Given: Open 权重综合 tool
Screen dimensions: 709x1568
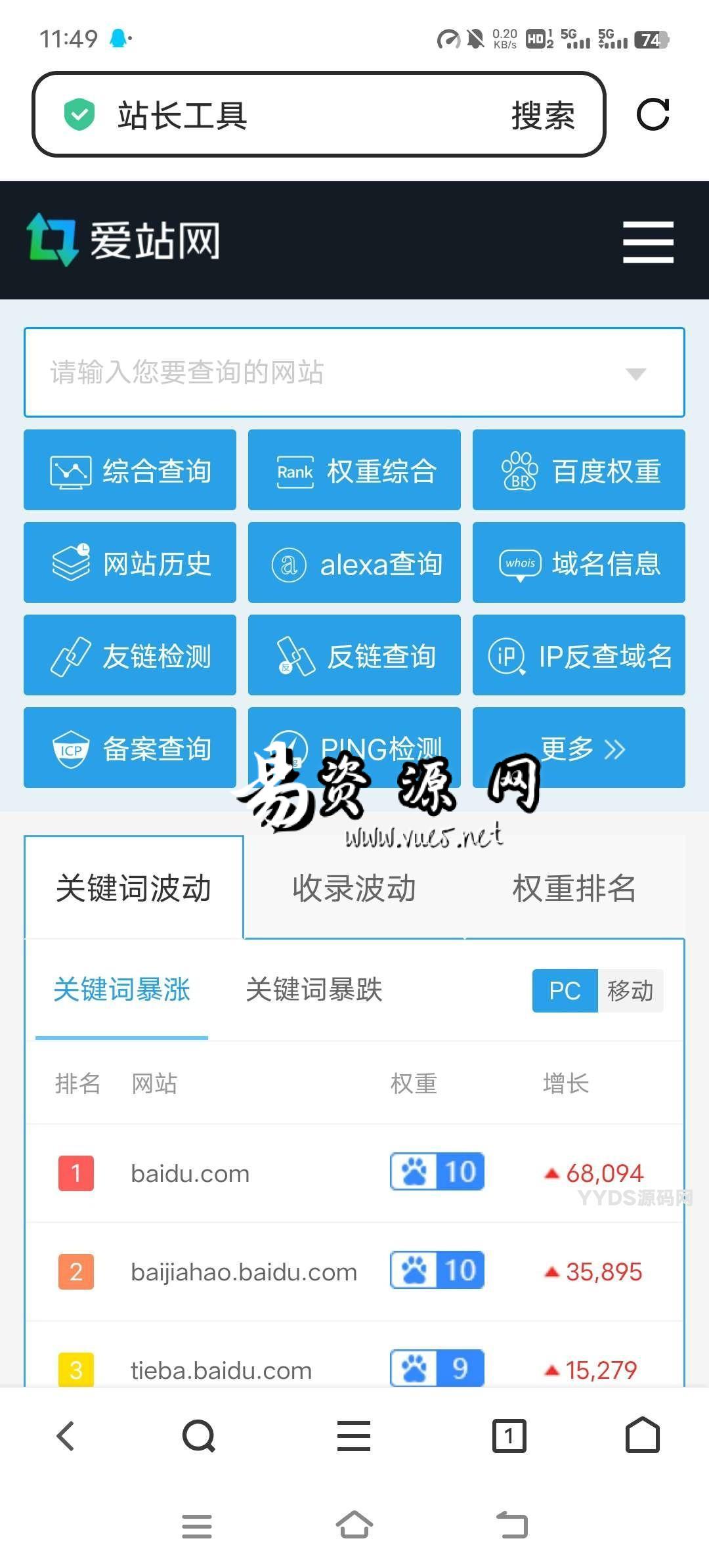Looking at the screenshot, I should [354, 470].
